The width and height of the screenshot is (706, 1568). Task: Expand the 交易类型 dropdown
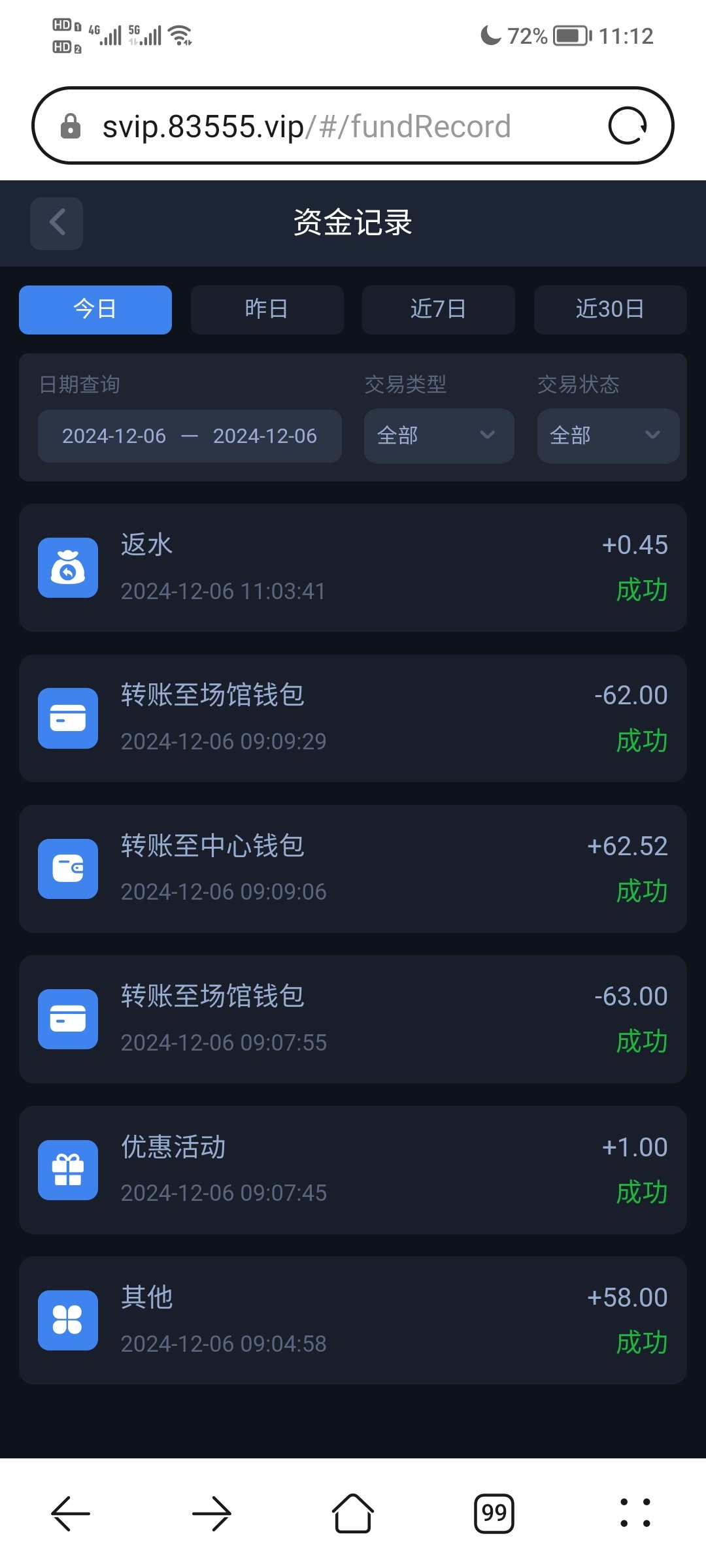[439, 436]
